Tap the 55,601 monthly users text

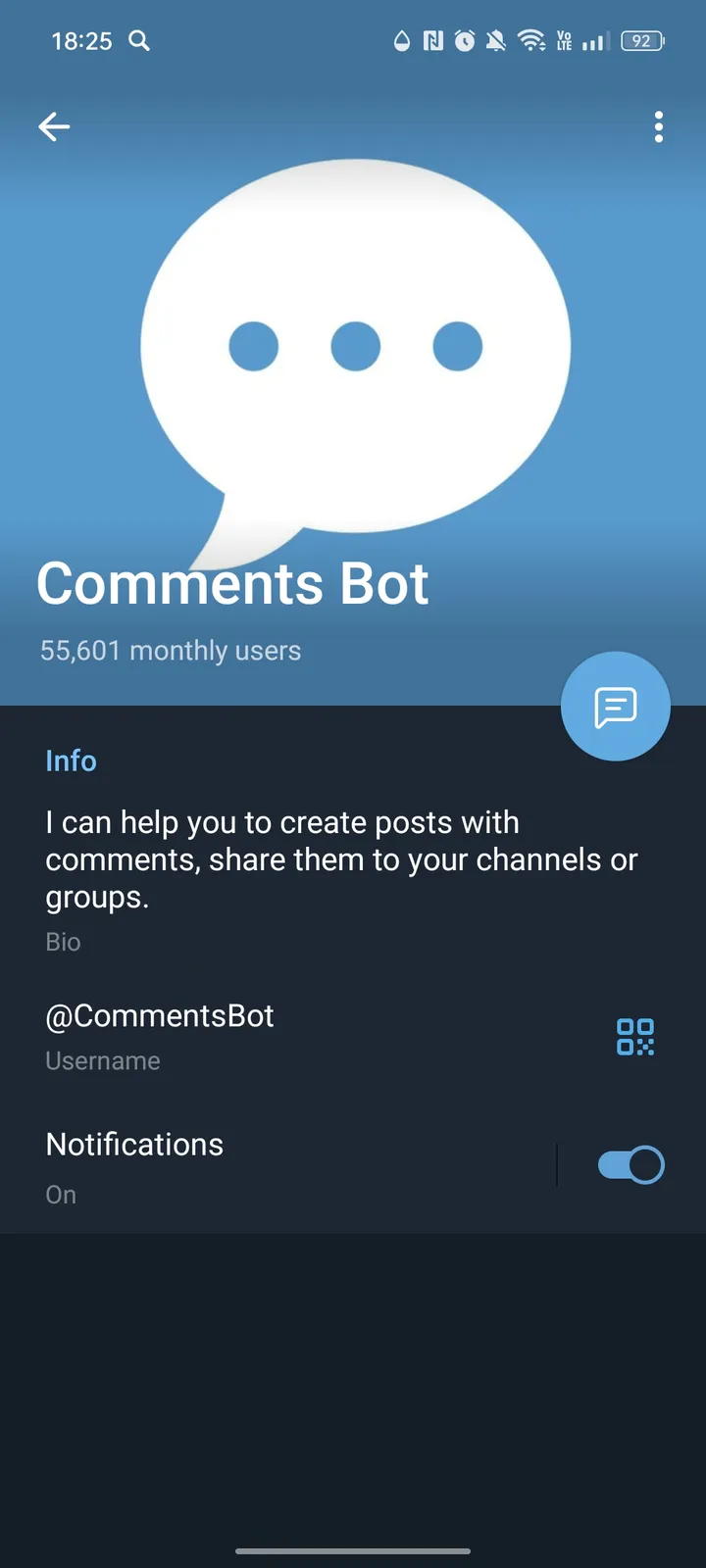170,650
